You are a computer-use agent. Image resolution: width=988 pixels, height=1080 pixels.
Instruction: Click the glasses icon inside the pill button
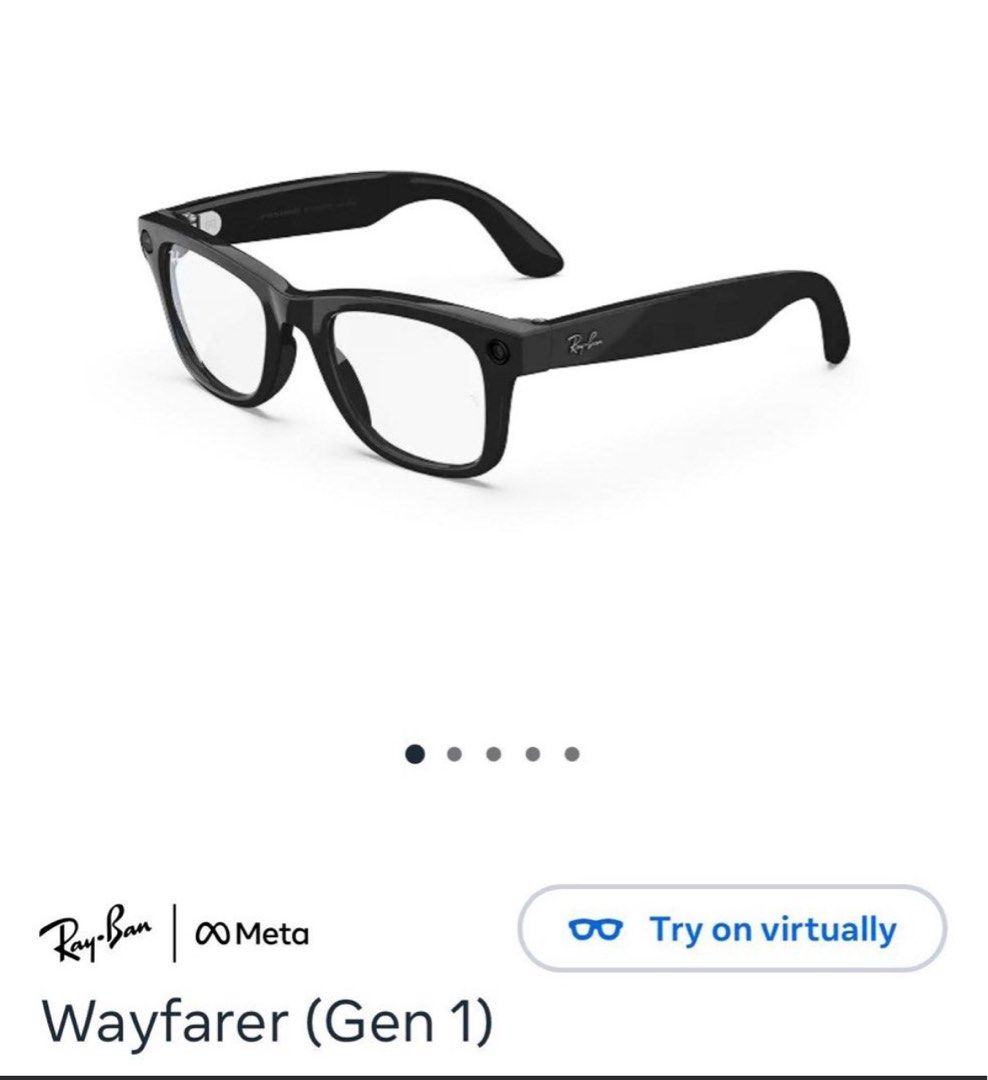point(594,928)
